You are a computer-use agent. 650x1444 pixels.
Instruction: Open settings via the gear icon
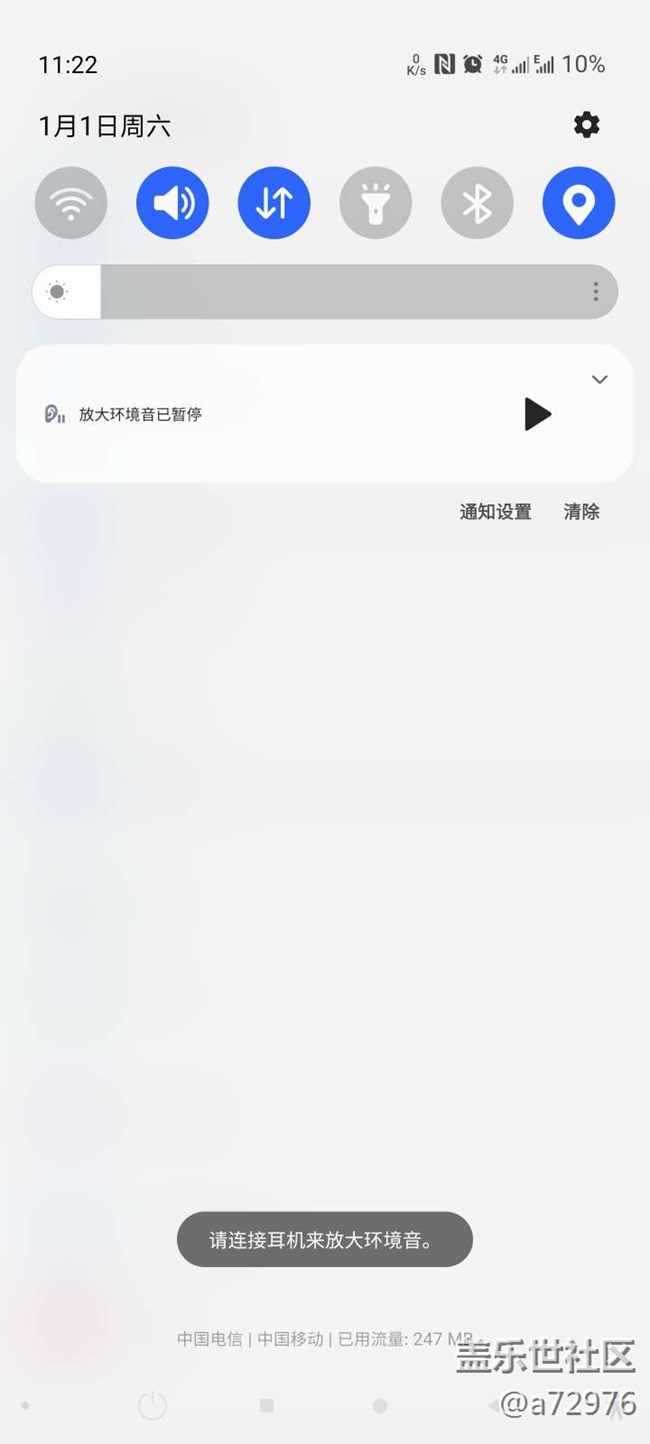(586, 125)
